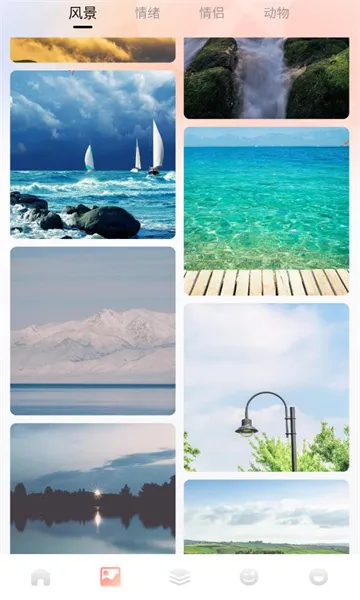Open the turquoise sea with wooden dock wallpaper
This screenshot has height=600, width=360.
coord(266,211)
